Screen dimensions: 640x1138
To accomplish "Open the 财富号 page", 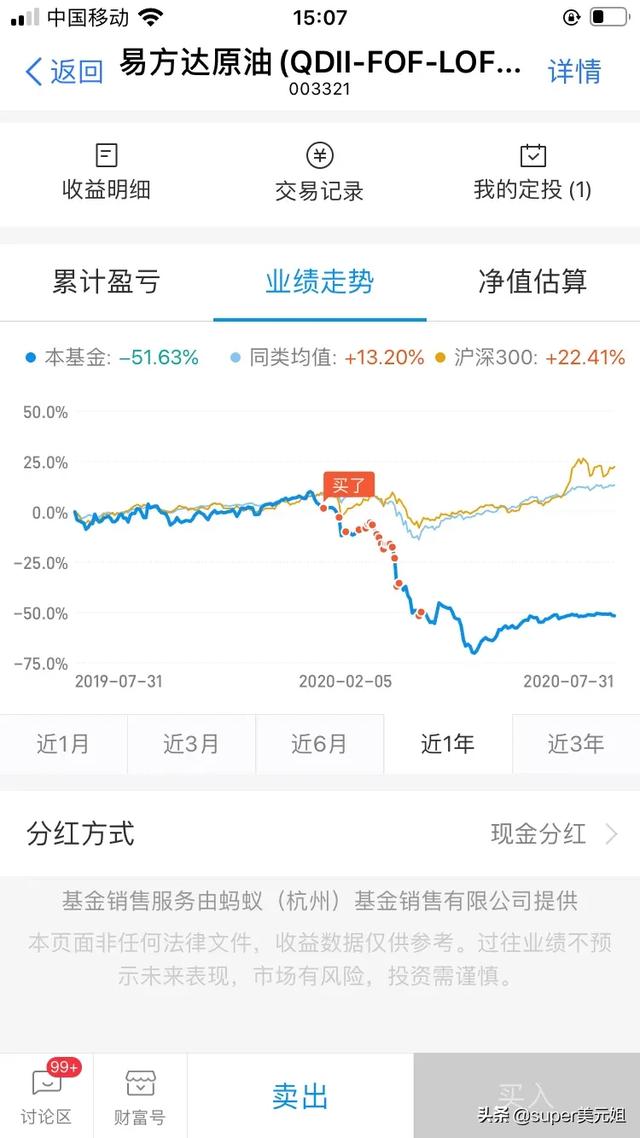I will tap(140, 1096).
